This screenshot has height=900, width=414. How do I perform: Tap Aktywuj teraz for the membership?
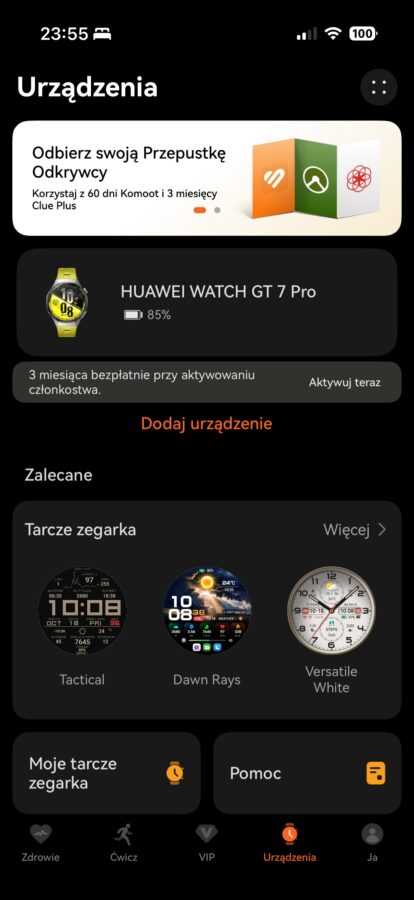tap(345, 382)
